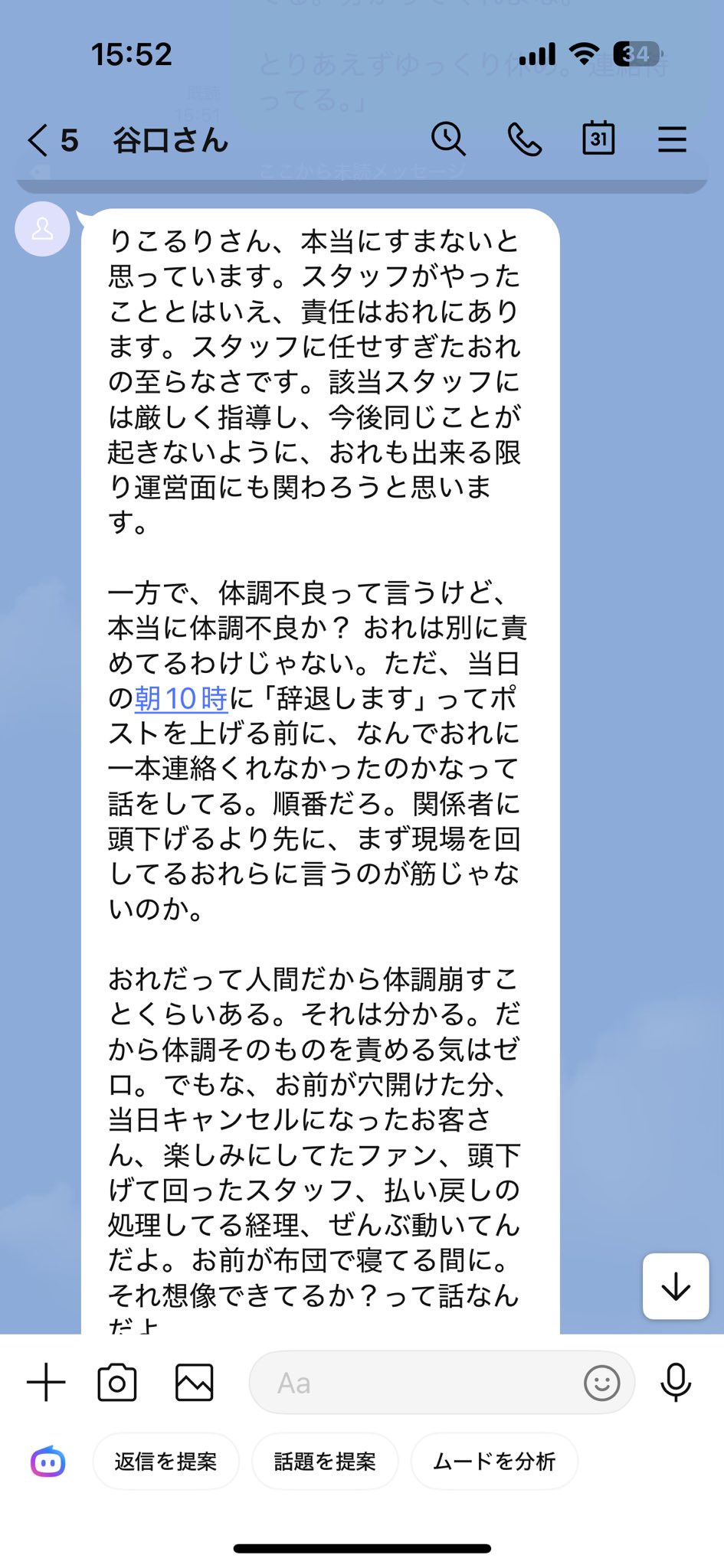724x1568 pixels.
Task: Select the 返信を提案 chip
Action: click(x=165, y=1462)
